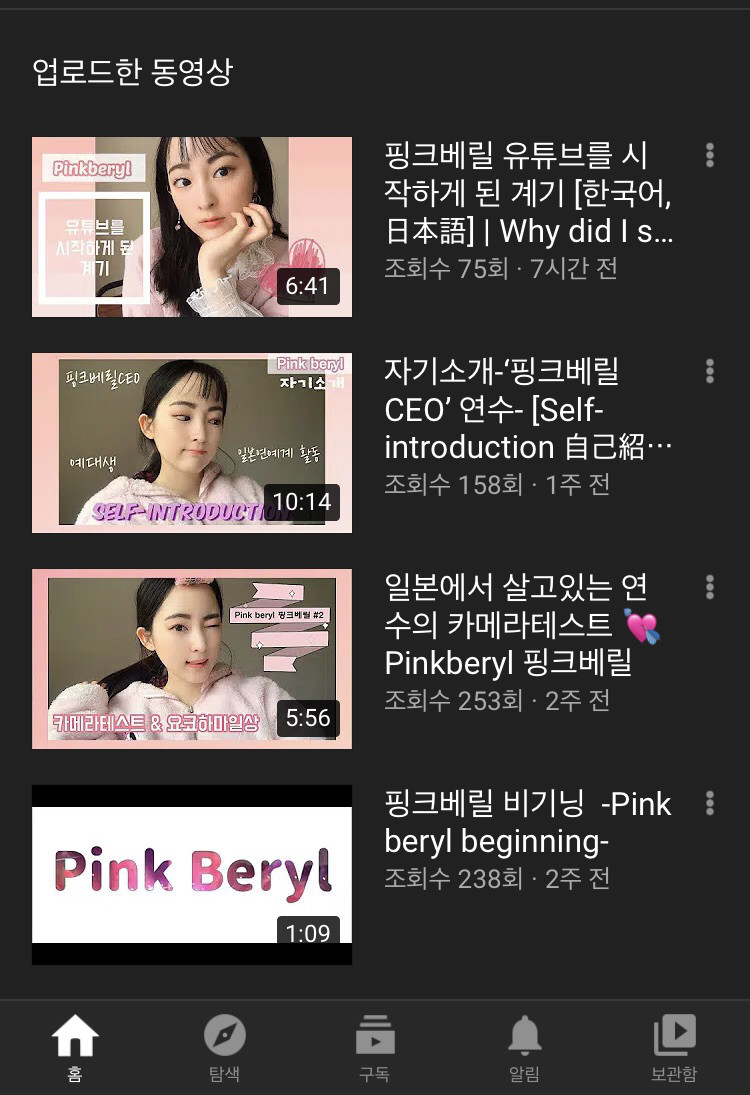This screenshot has width=750, height=1095.
Task: Check the 알림 notifications tab
Action: [x=525, y=1047]
